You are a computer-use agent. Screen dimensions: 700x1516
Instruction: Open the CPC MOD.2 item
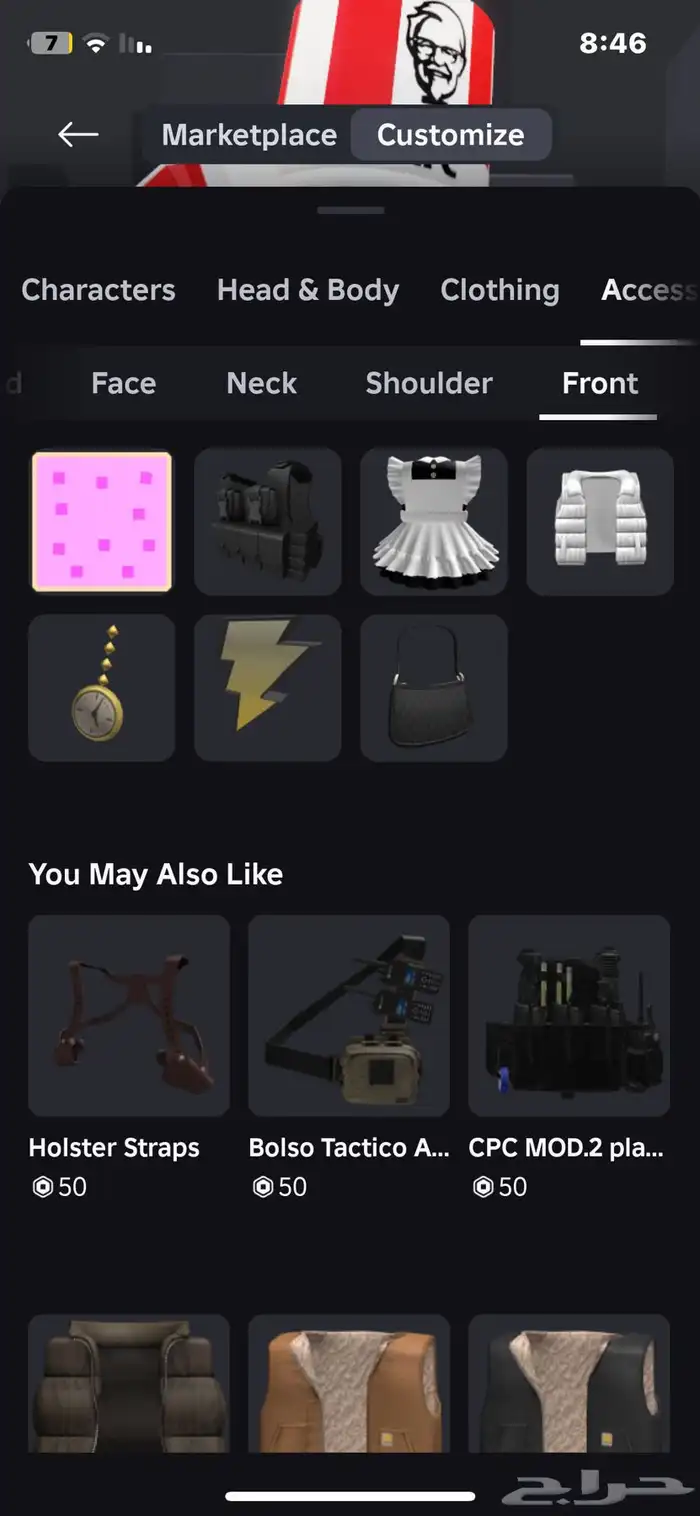569,1016
